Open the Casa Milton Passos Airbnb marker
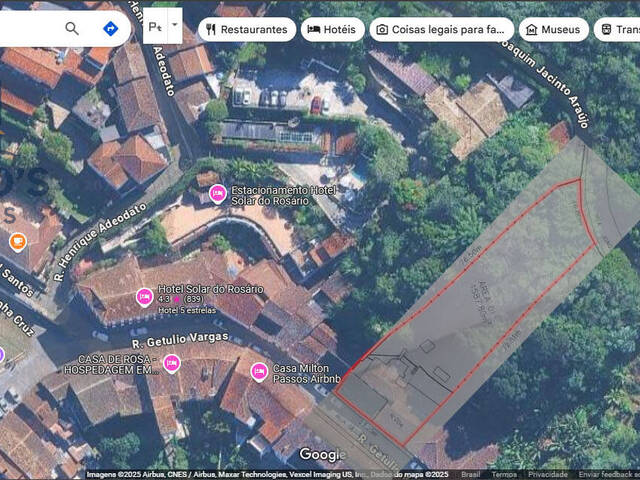Image resolution: width=640 pixels, height=480 pixels. coord(259,372)
